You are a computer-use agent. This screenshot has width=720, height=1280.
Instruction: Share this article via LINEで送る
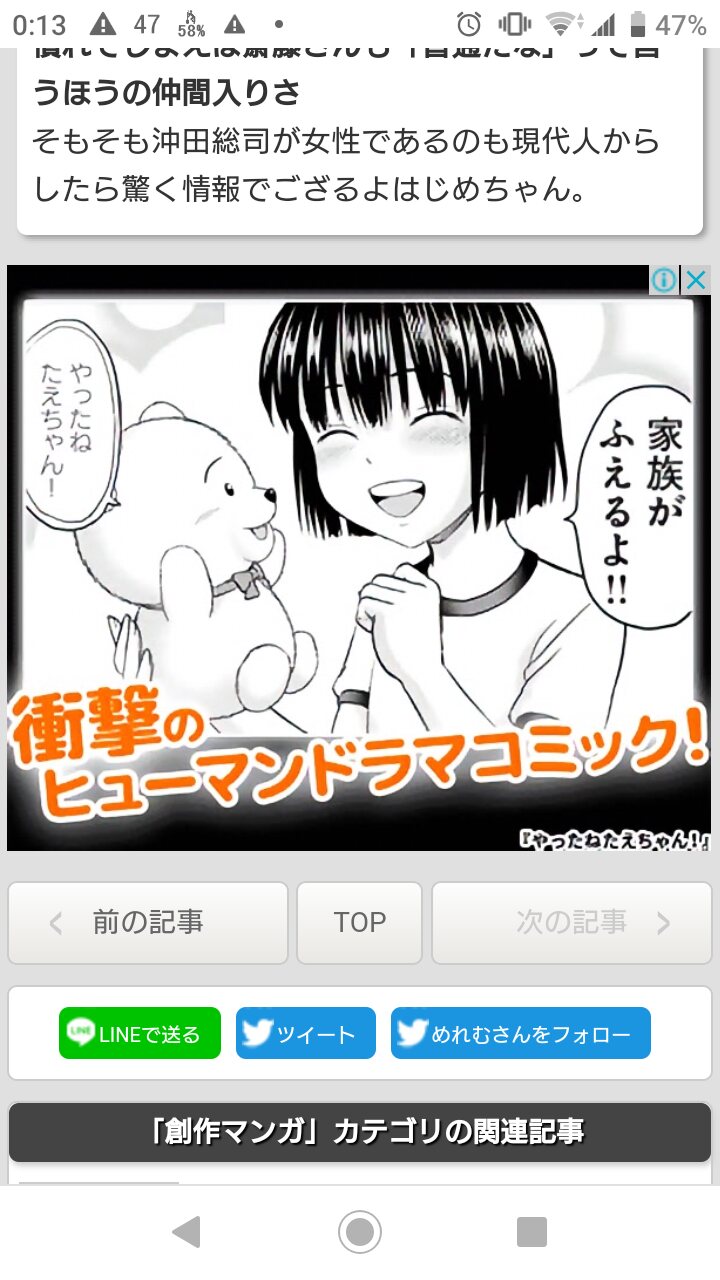140,1033
